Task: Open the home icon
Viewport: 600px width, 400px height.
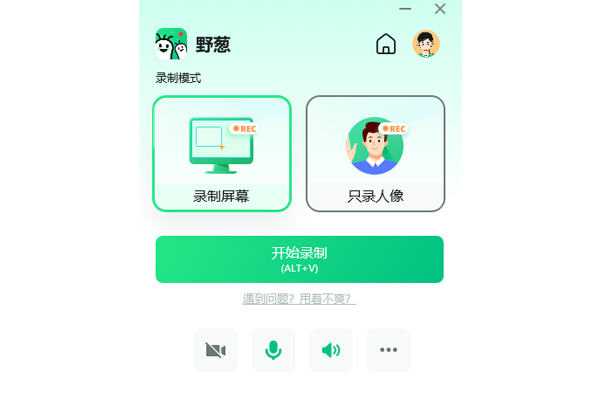Action: click(386, 44)
